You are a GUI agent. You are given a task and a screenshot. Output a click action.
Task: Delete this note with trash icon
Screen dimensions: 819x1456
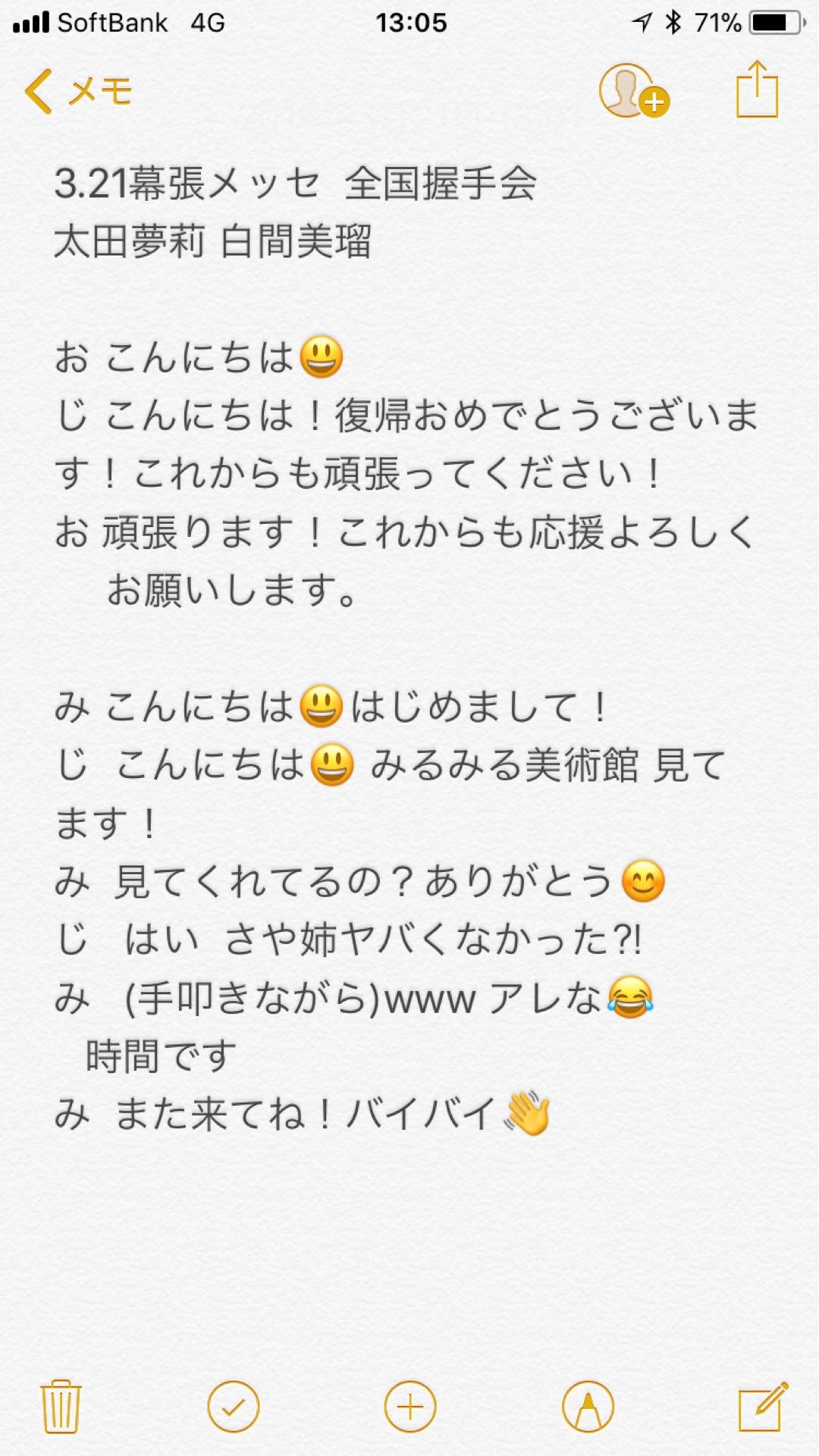pyautogui.click(x=61, y=1407)
